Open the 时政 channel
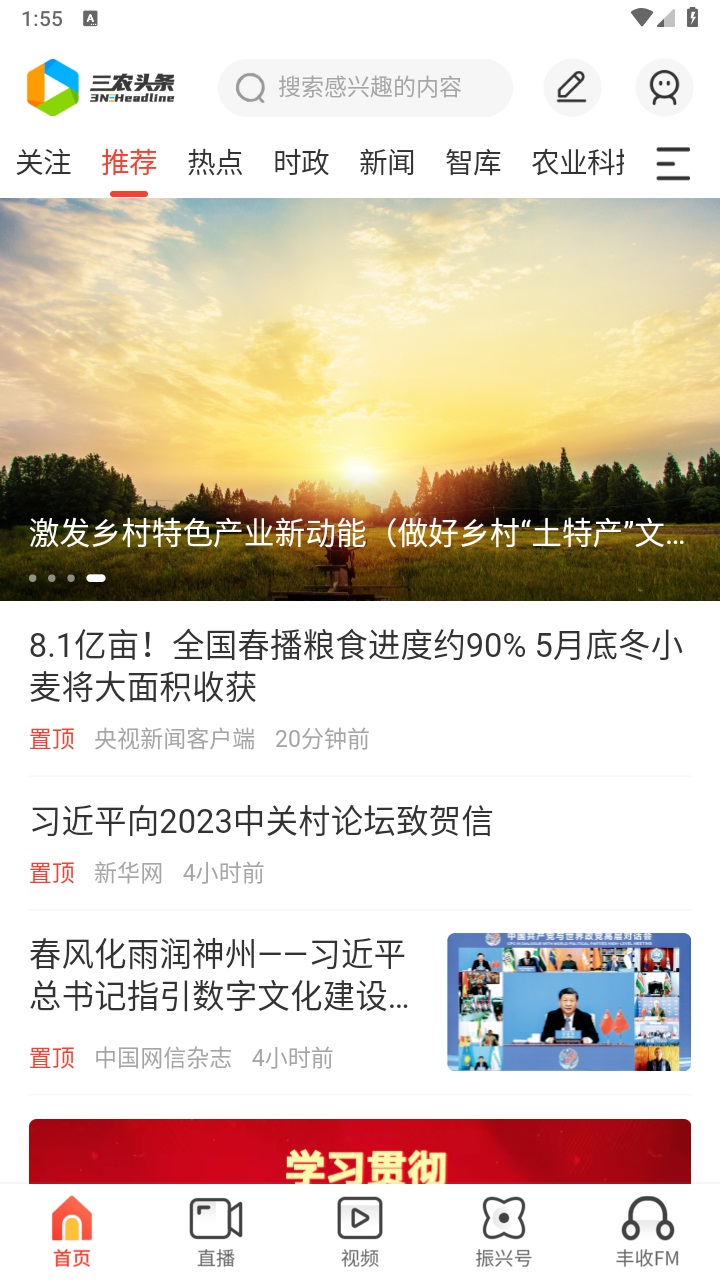This screenshot has height=1280, width=720. pyautogui.click(x=300, y=162)
